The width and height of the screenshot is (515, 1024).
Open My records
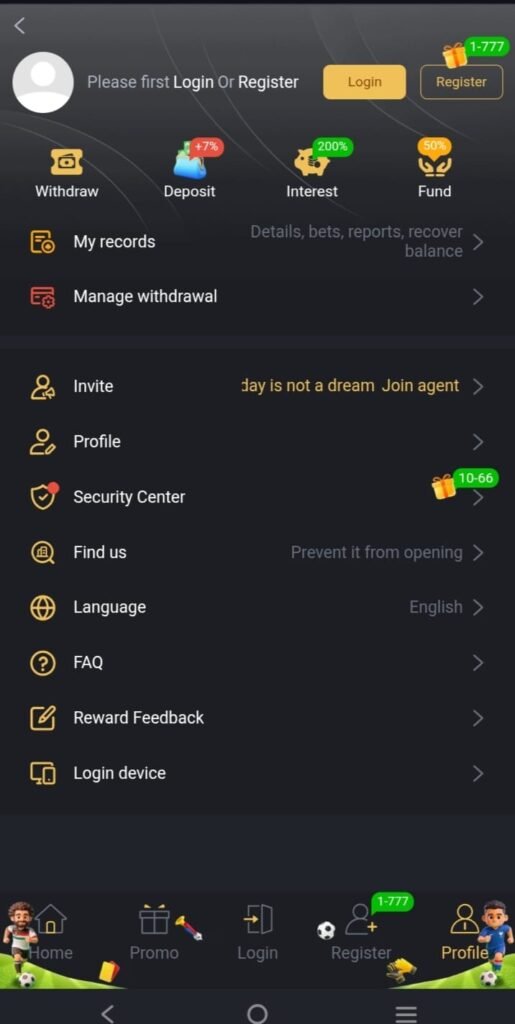point(257,242)
